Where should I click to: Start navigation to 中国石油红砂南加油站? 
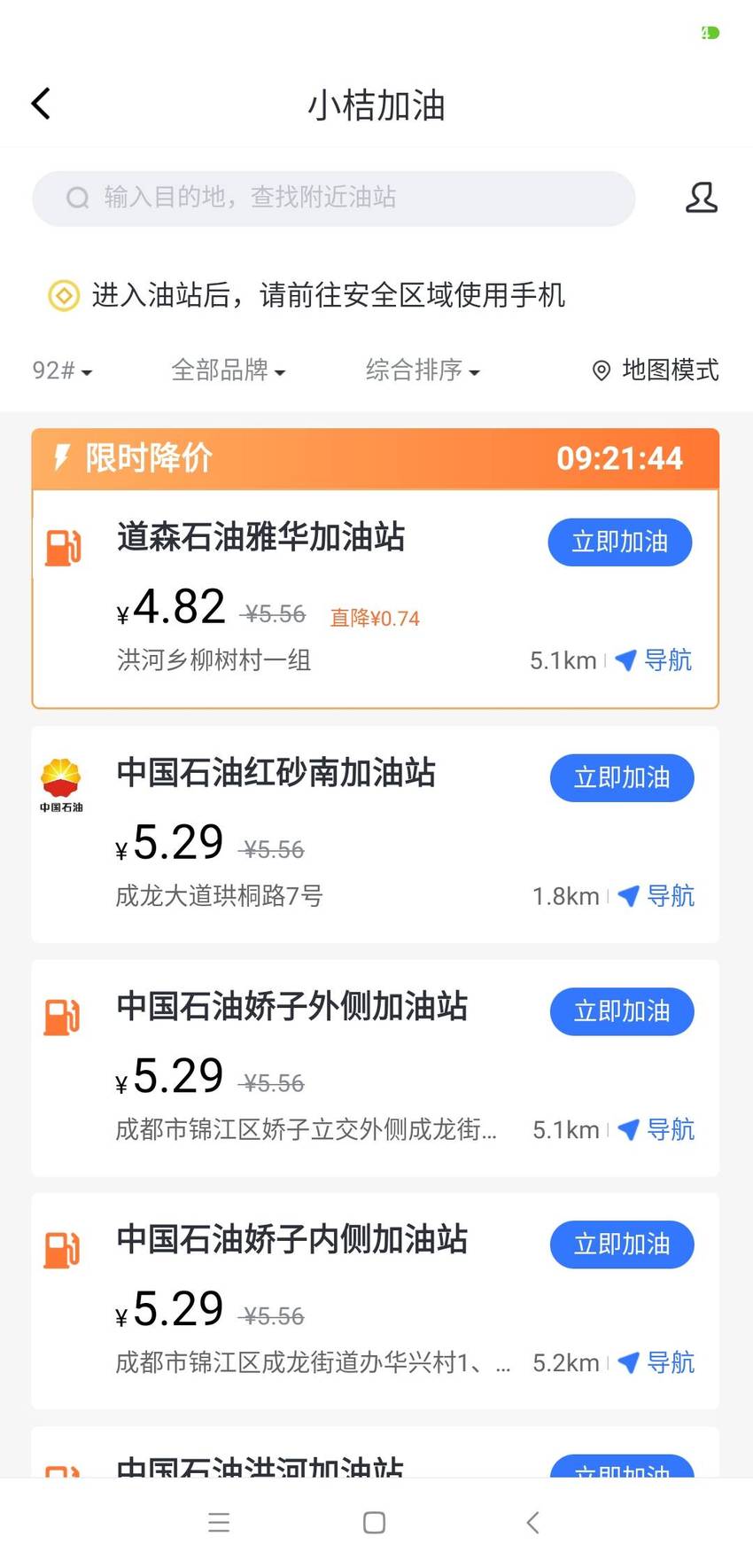656,896
